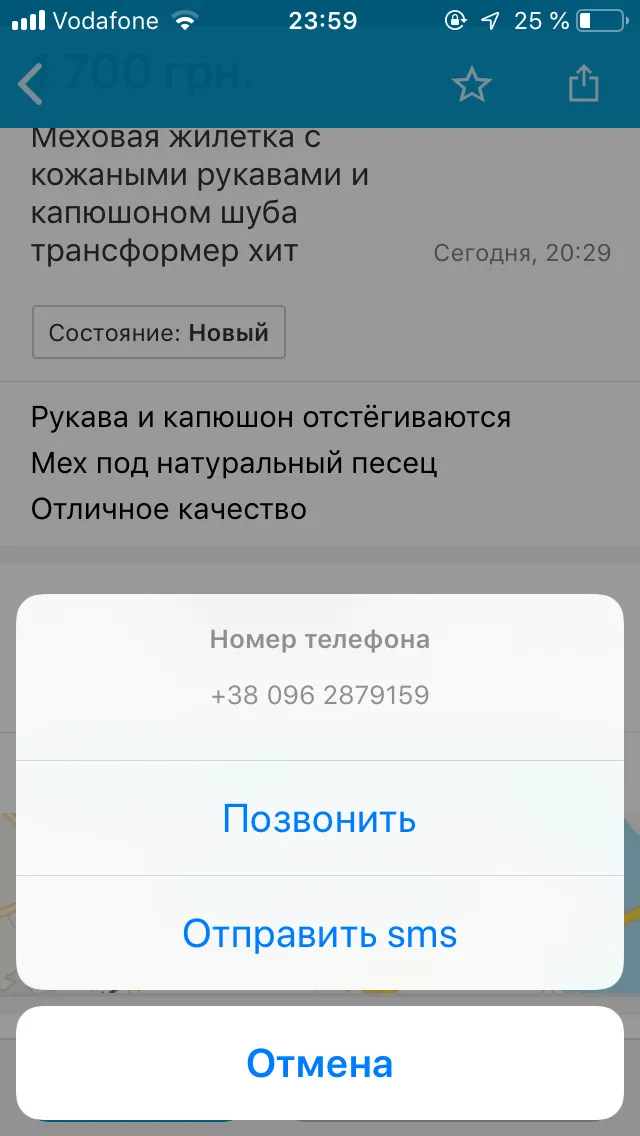This screenshot has width=640, height=1136.
Task: Choose Отправить sms option
Action: [x=320, y=933]
